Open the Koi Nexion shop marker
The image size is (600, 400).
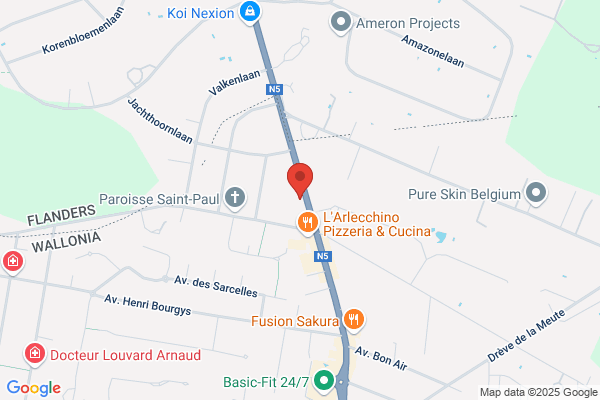[x=250, y=11]
